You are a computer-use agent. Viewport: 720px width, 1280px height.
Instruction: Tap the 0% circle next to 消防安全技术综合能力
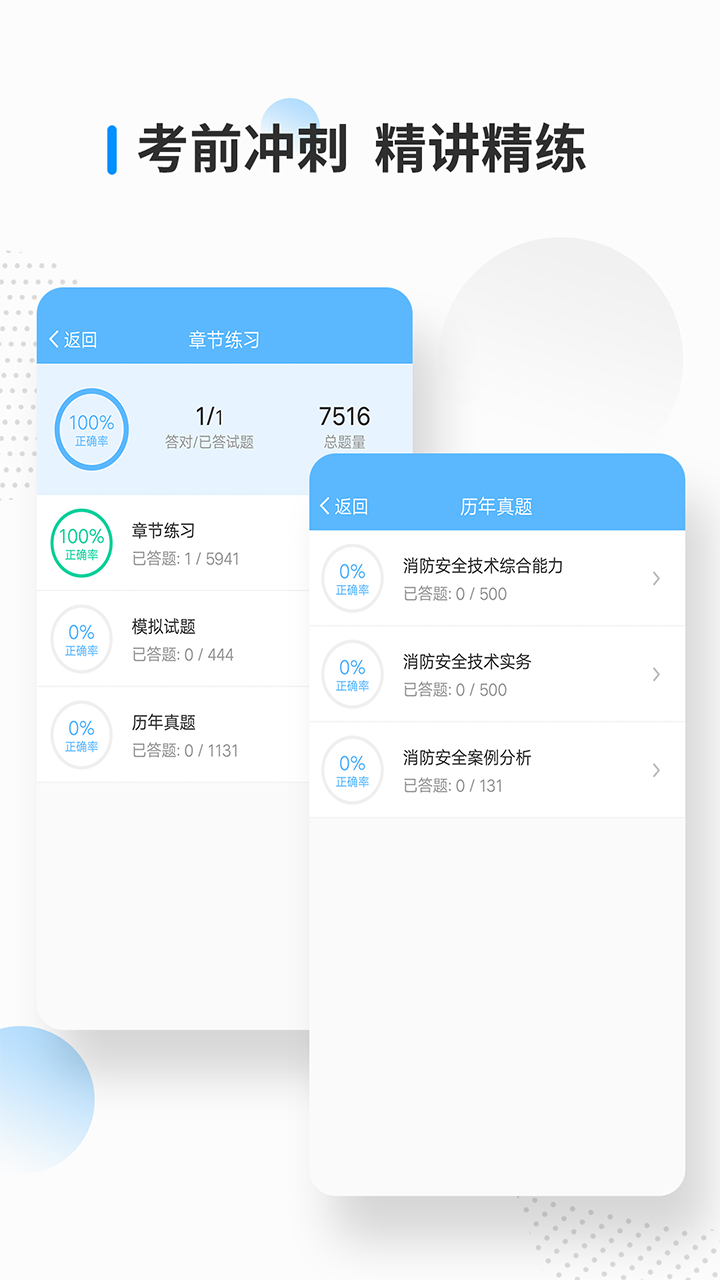[352, 578]
